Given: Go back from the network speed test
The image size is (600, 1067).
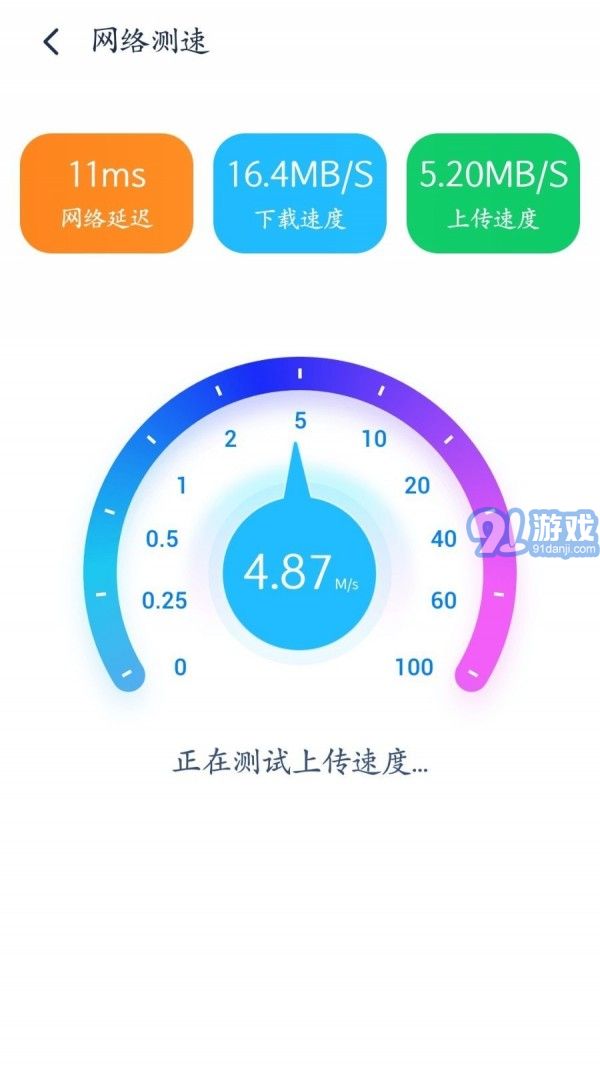Looking at the screenshot, I should coord(51,42).
